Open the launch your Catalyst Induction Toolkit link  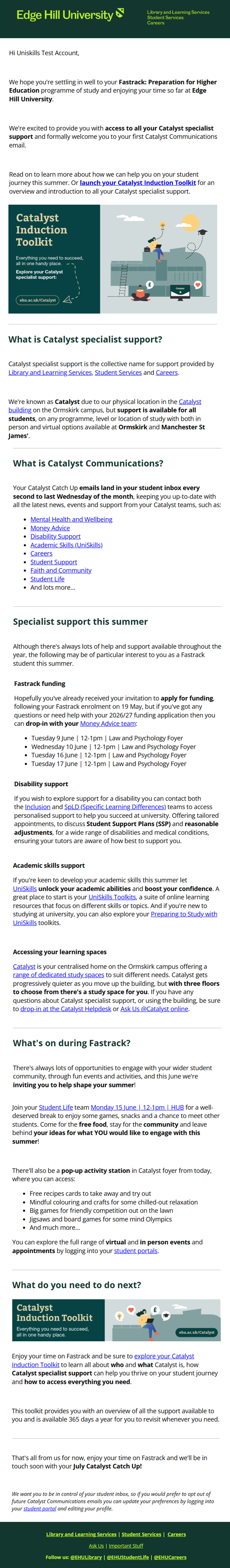(x=138, y=182)
